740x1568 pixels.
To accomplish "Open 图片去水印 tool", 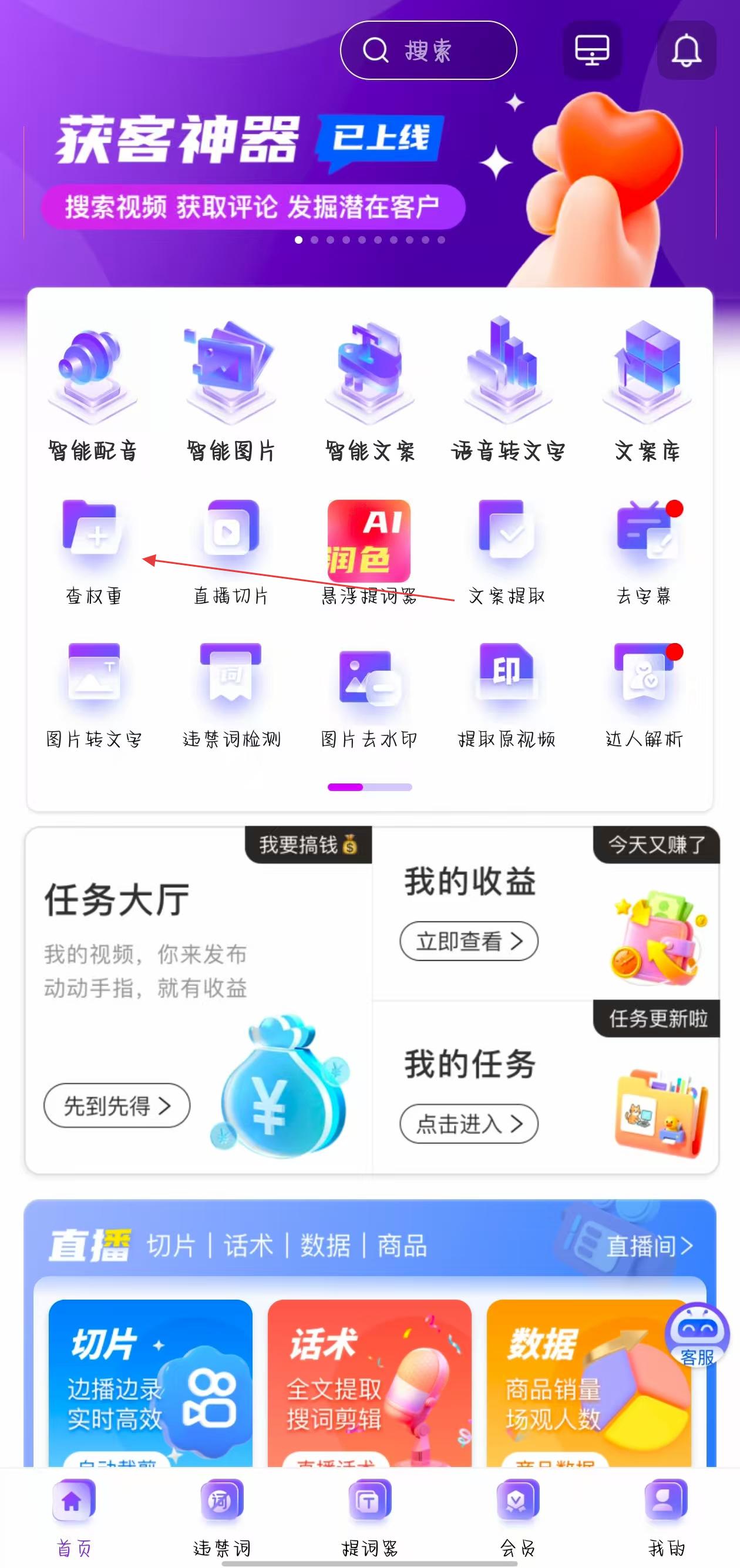I will click(x=369, y=694).
